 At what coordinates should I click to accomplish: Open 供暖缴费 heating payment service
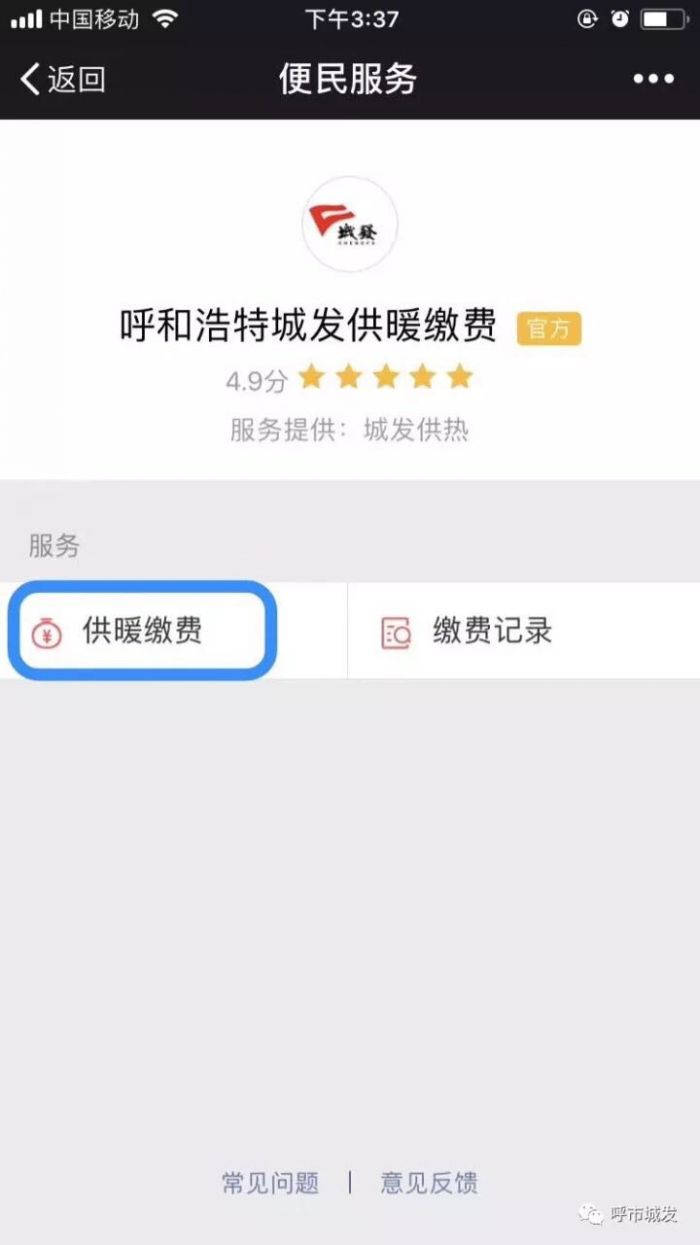pyautogui.click(x=142, y=631)
